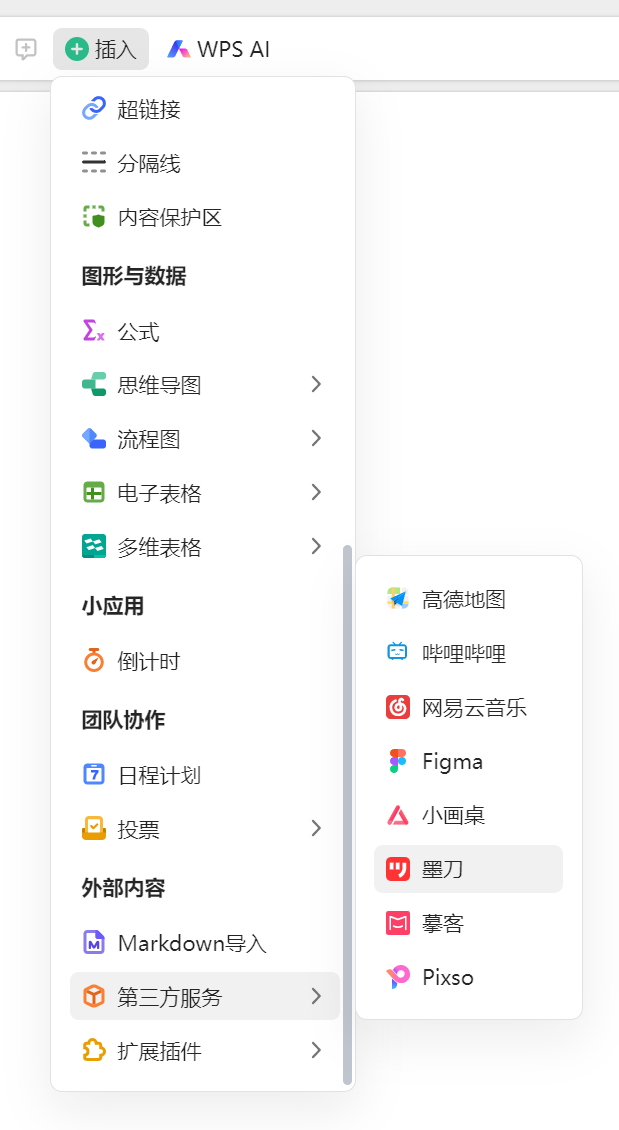Select 哔哩哔哩 from the submenu

click(468, 653)
